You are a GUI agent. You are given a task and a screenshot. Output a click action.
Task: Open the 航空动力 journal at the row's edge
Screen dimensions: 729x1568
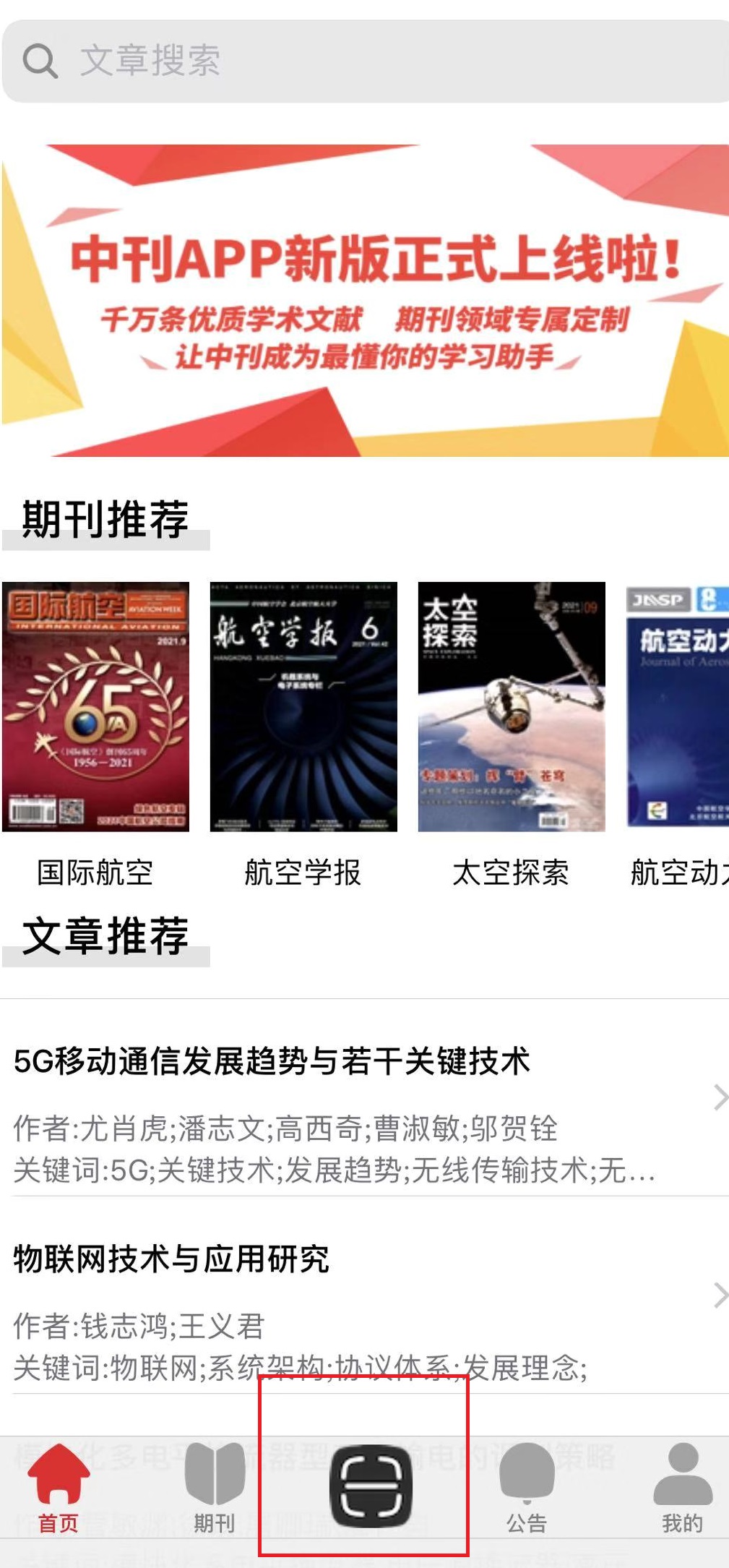(x=678, y=706)
